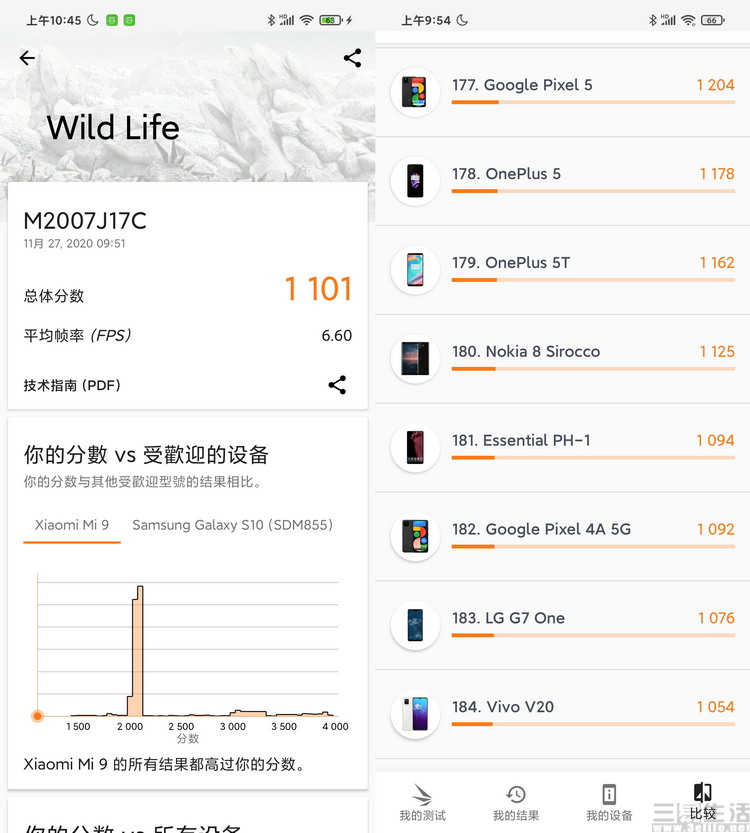The image size is (750, 833).
Task: Switch to 比较 tab
Action: tap(703, 802)
